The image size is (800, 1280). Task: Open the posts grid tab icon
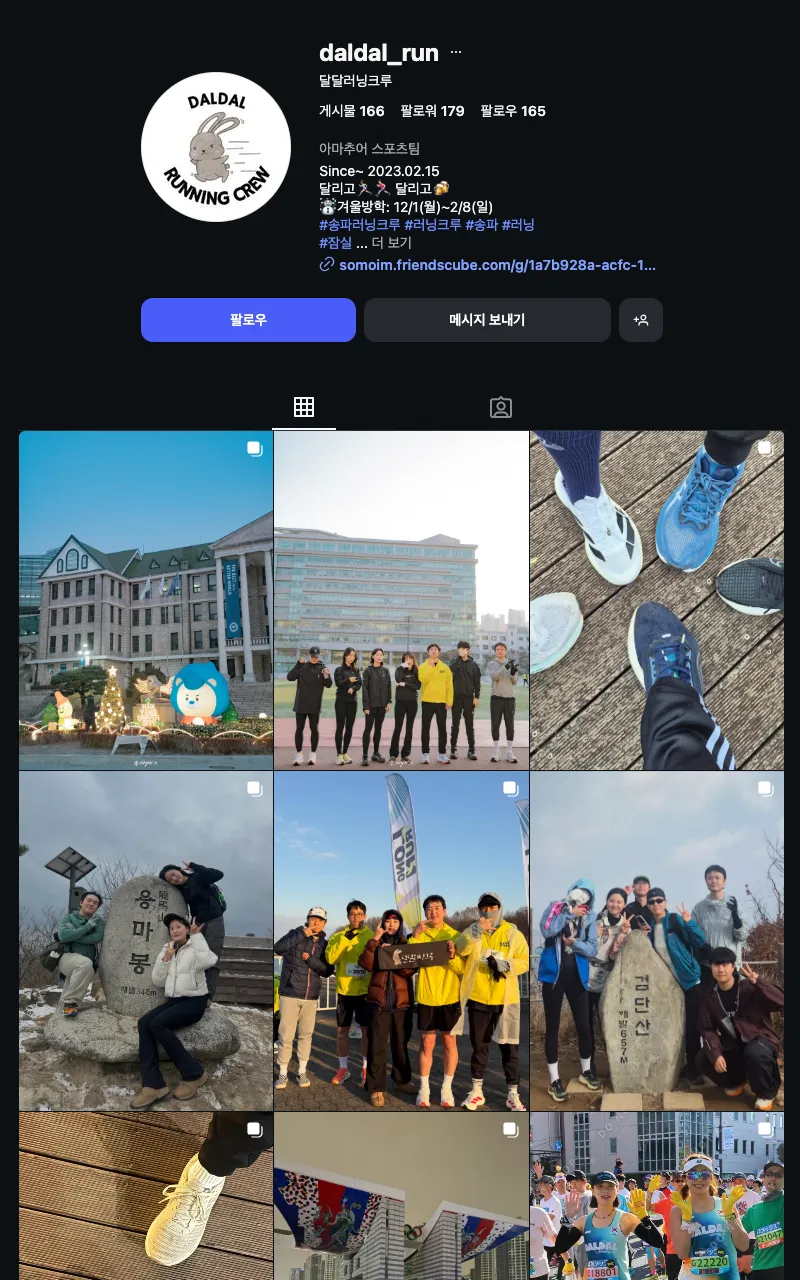tap(304, 407)
